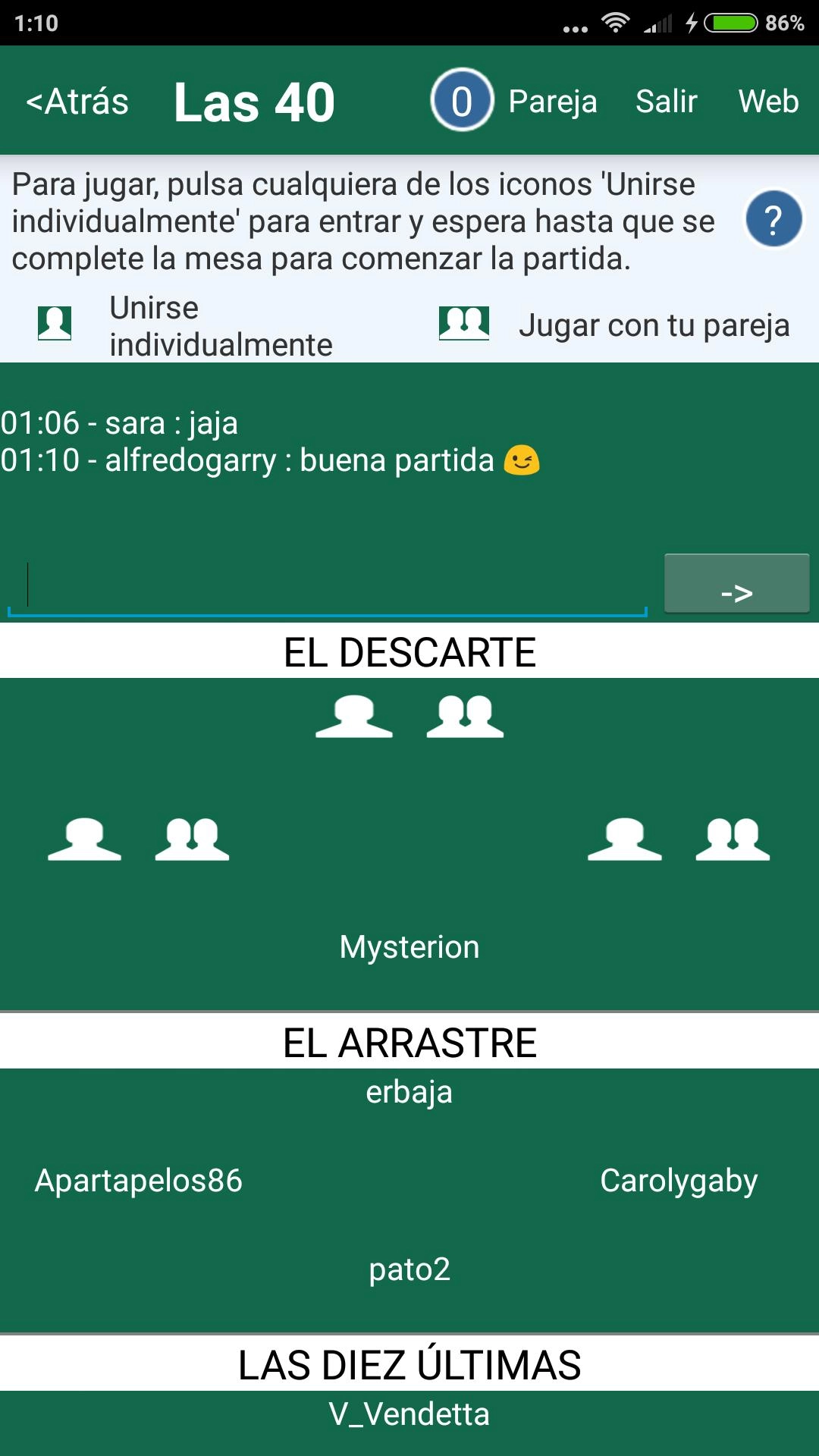Viewport: 819px width, 1456px height.
Task: Join El Descarte individually at the right seat
Action: click(x=624, y=839)
